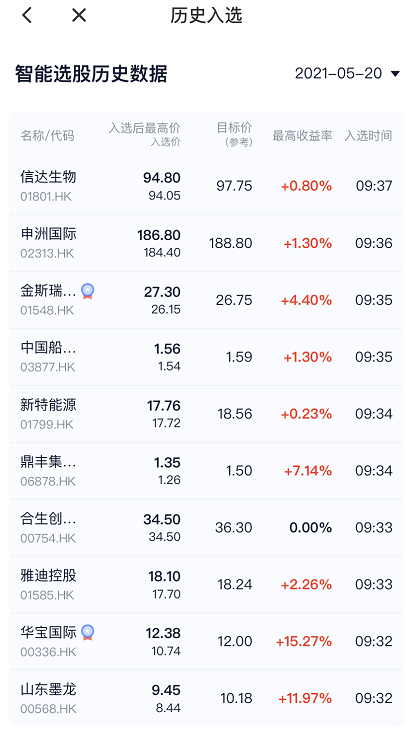
Task: Go back with the left arrow
Action: (x=27, y=16)
